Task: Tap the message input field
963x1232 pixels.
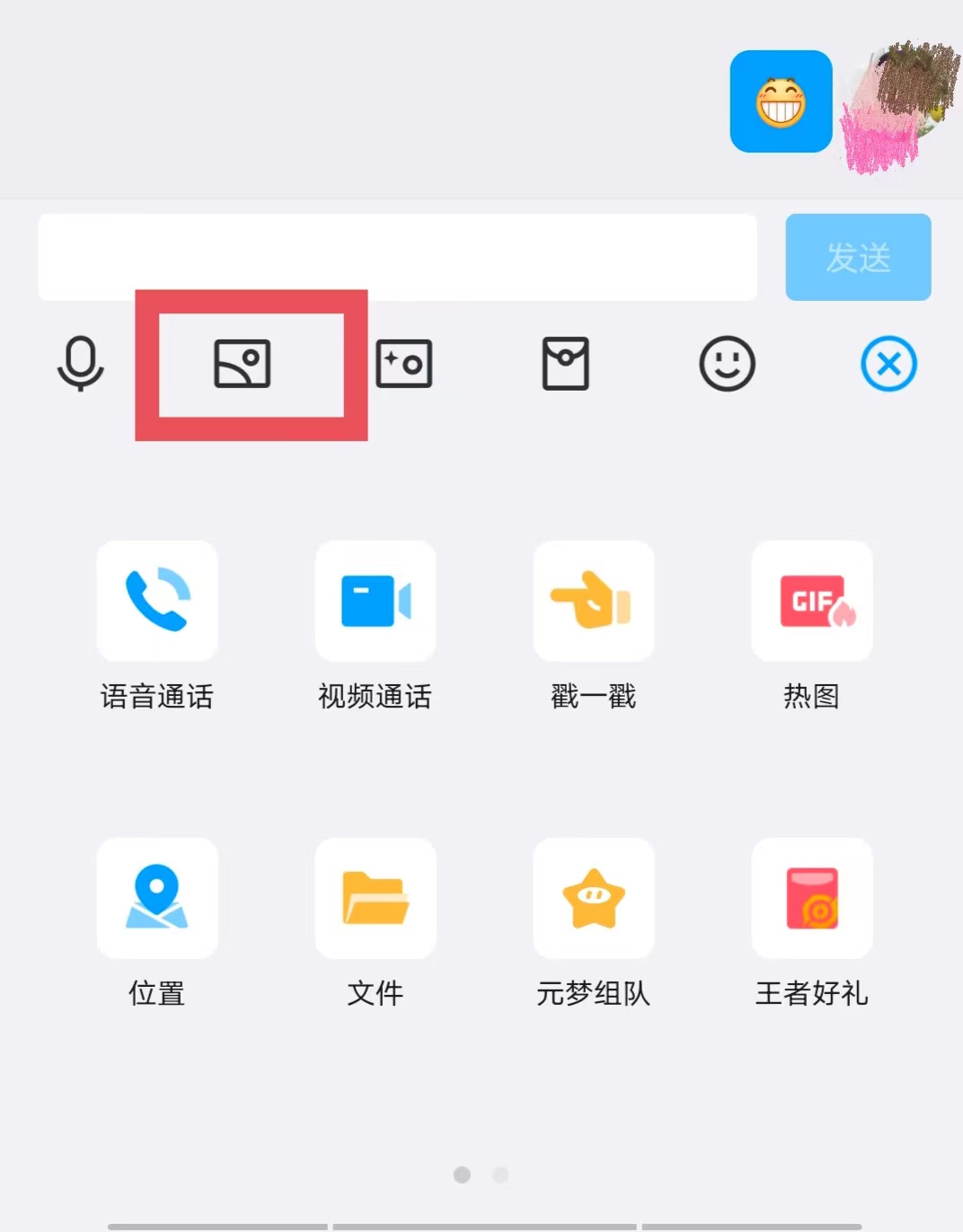Action: [x=398, y=257]
